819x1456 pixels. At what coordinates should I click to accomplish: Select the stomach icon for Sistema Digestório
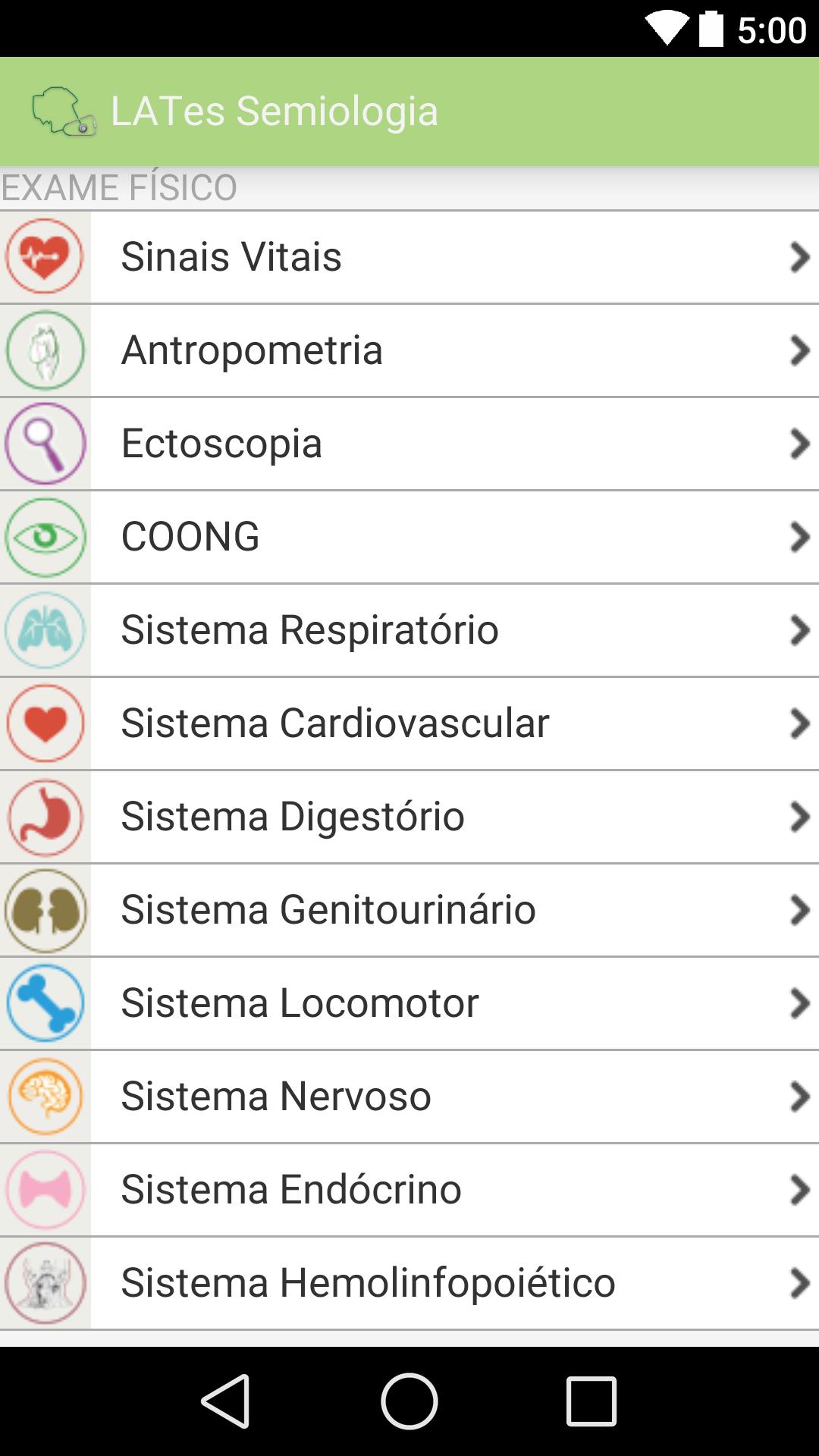pos(45,816)
